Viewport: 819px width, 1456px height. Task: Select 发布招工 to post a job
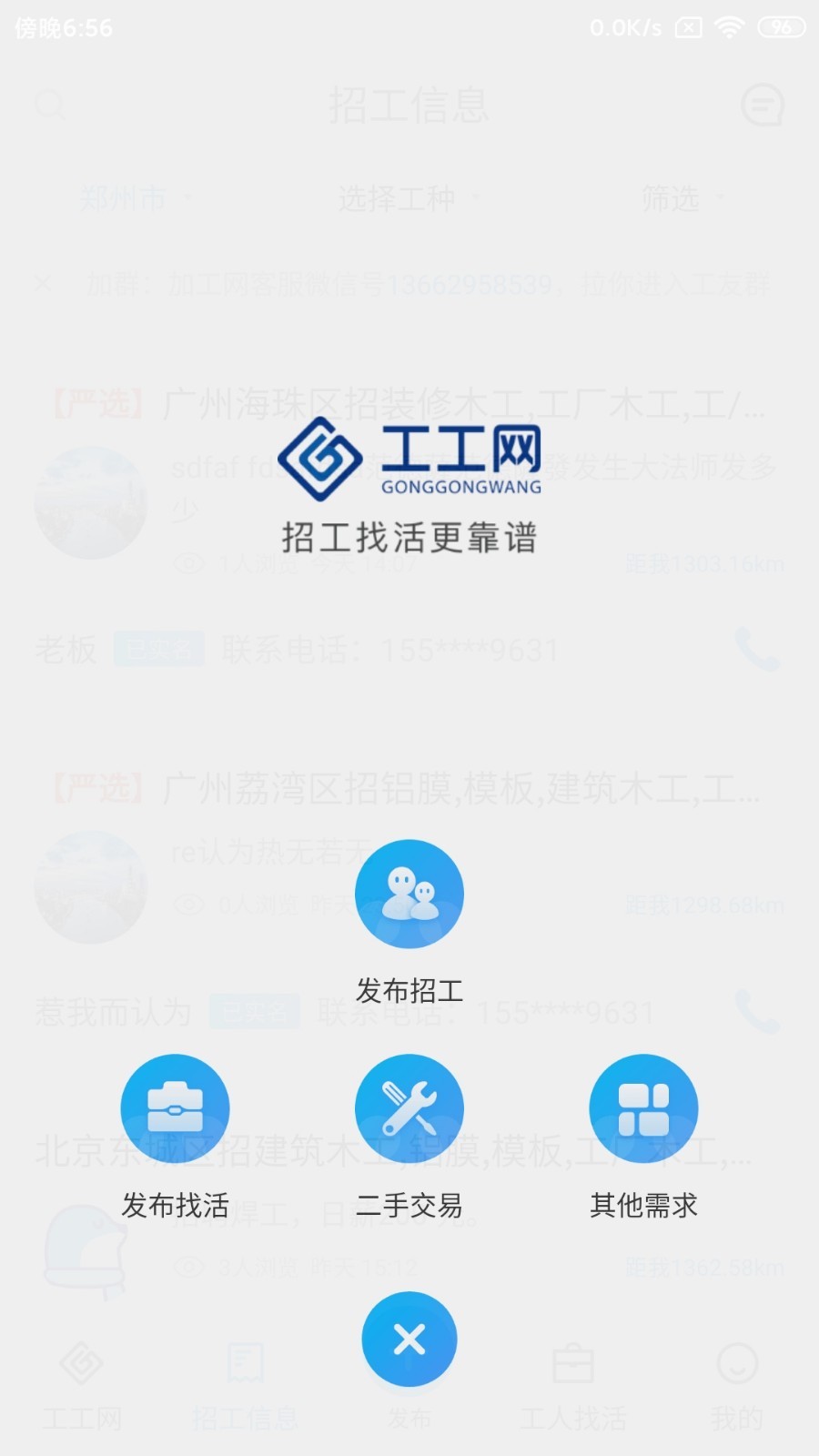pos(409,895)
